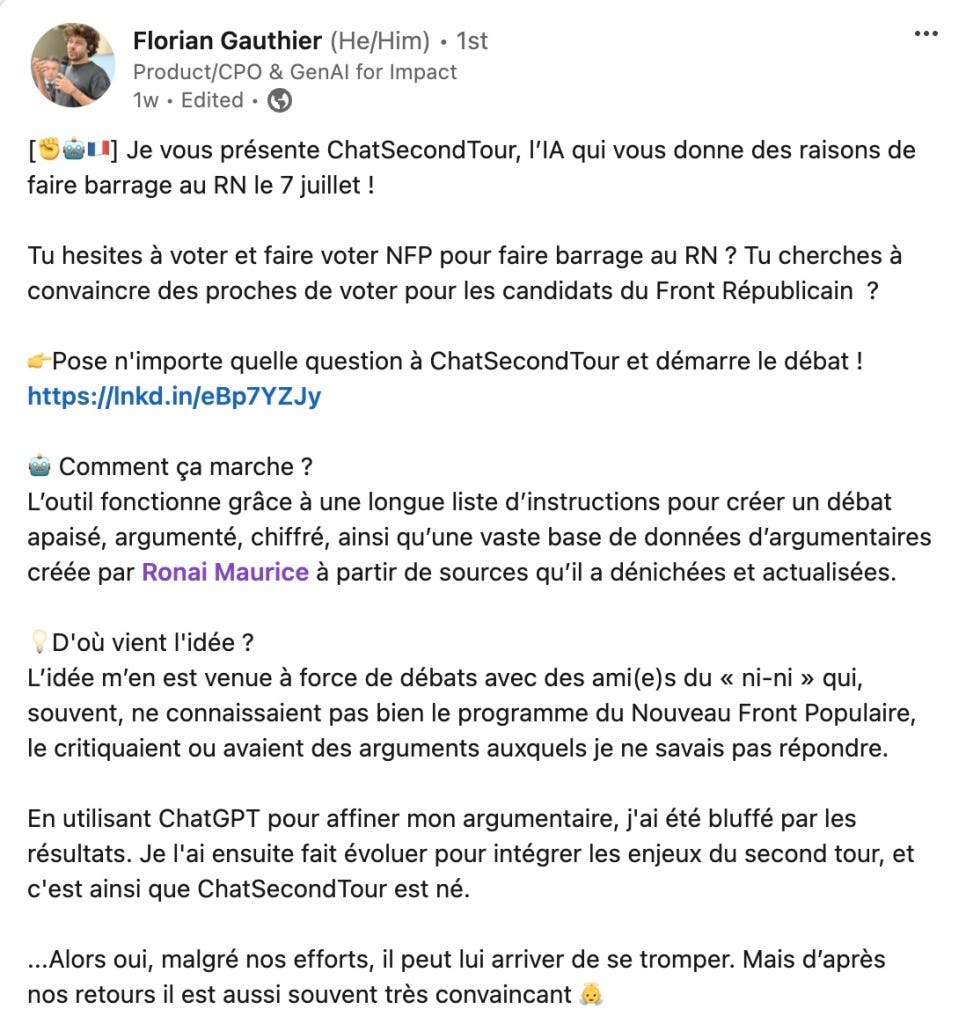Open Ronai Maurice's mentioned profile

tap(225, 573)
